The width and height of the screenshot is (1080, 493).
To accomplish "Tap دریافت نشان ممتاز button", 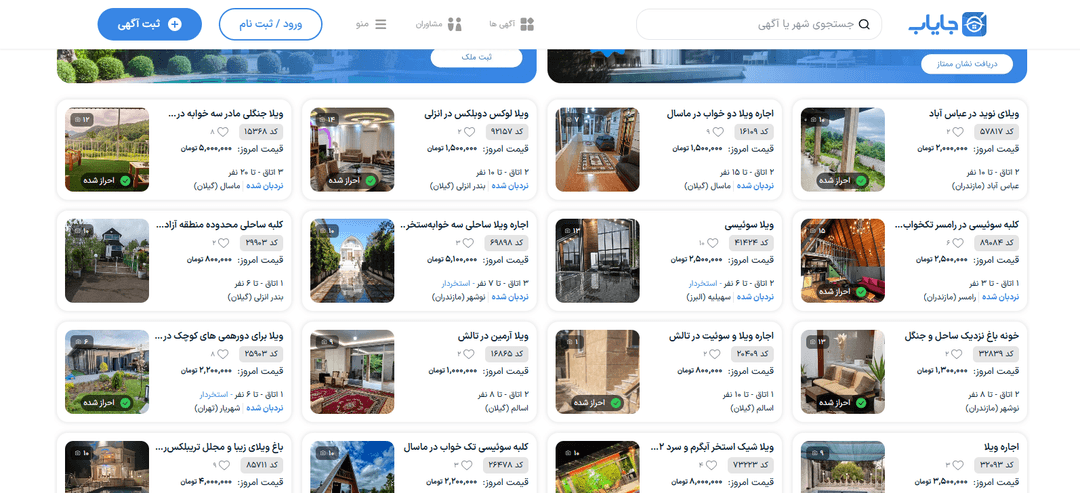I will (966, 64).
